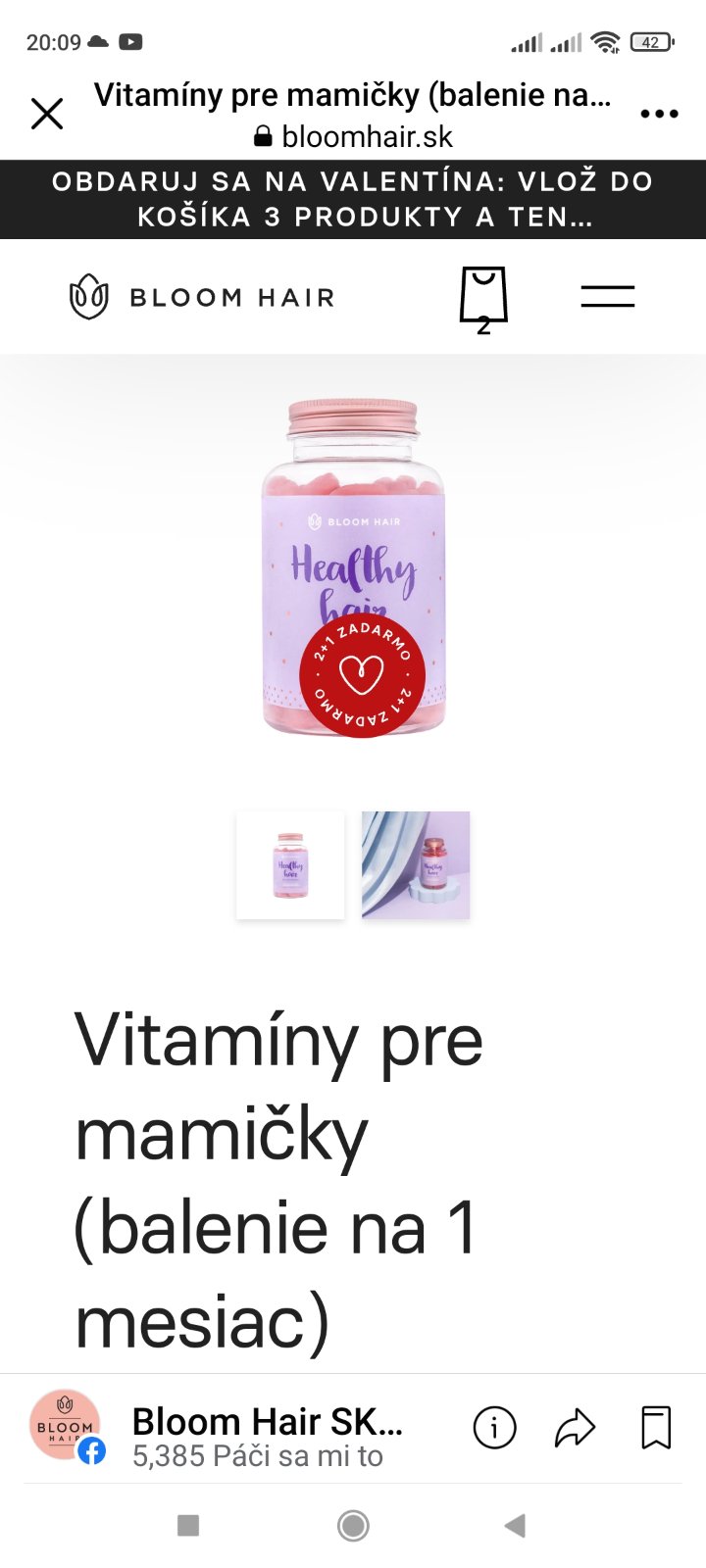Show page info icon
The image size is (706, 1568).
pos(494,1428)
